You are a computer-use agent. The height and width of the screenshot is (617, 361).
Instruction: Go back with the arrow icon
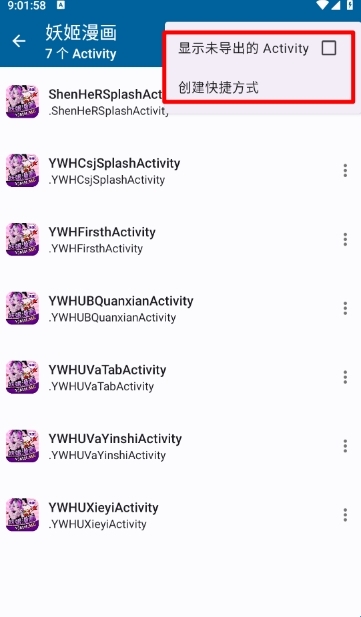point(19,41)
